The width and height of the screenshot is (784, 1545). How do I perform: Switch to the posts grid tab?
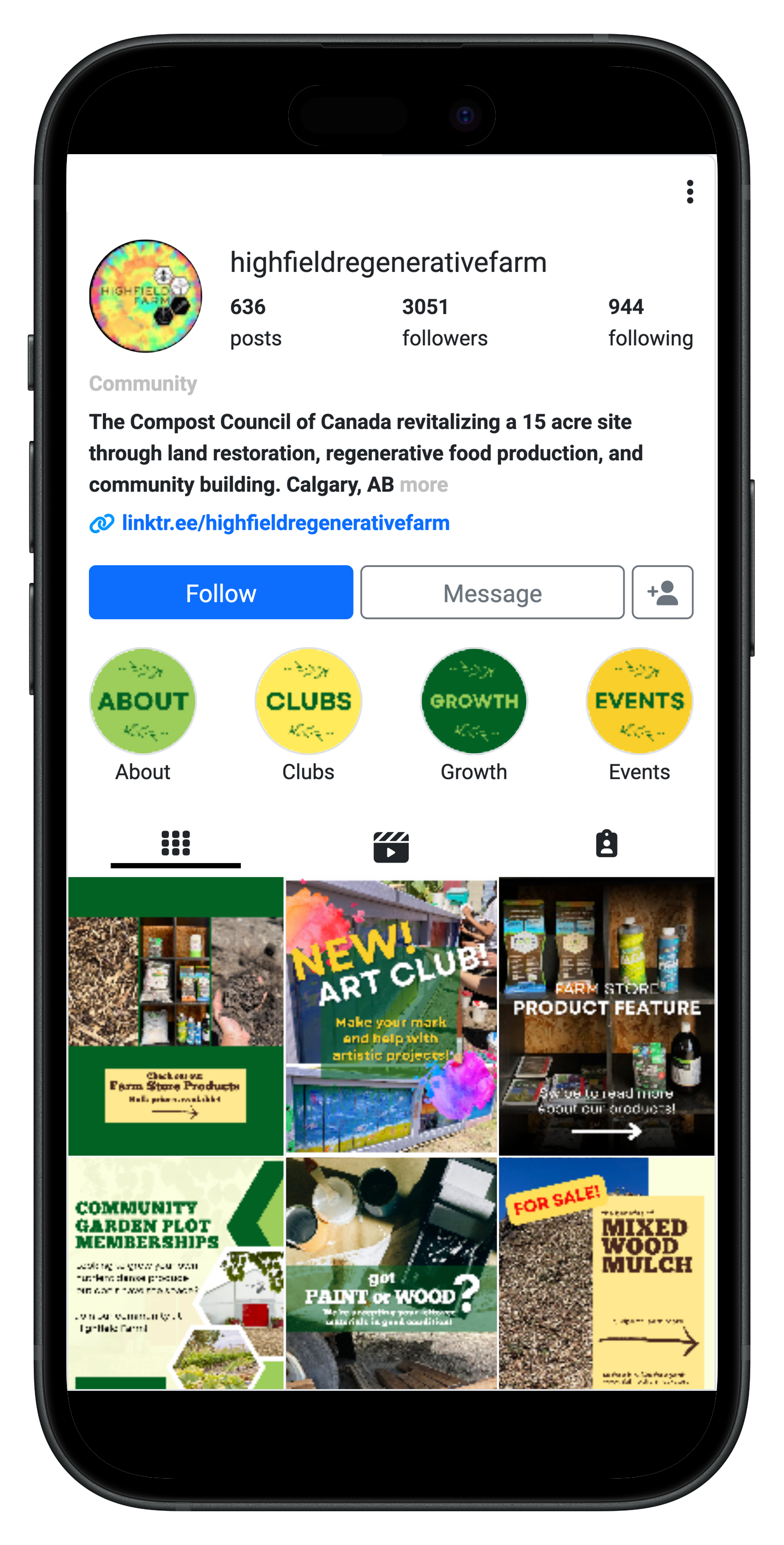pyautogui.click(x=176, y=843)
